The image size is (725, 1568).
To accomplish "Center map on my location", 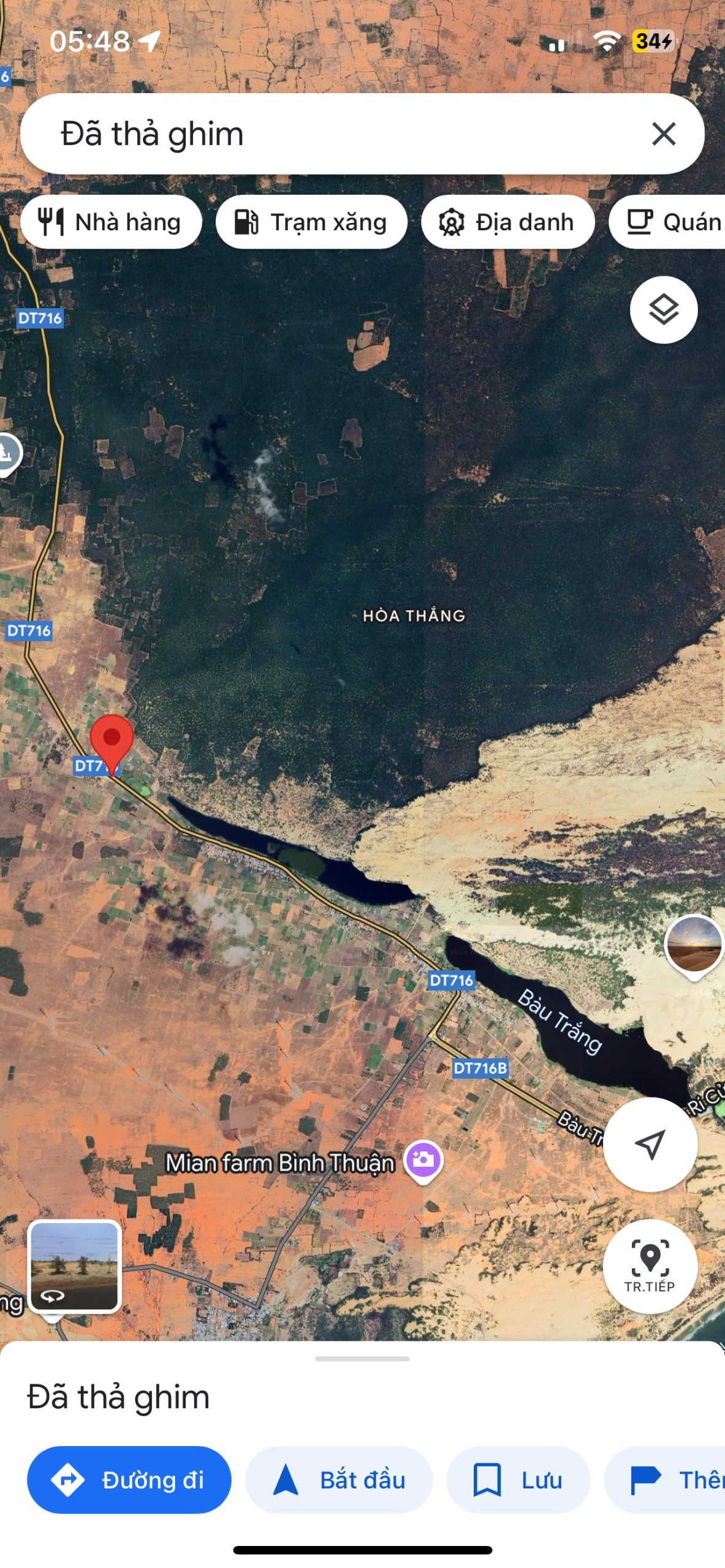I will pos(650,1144).
